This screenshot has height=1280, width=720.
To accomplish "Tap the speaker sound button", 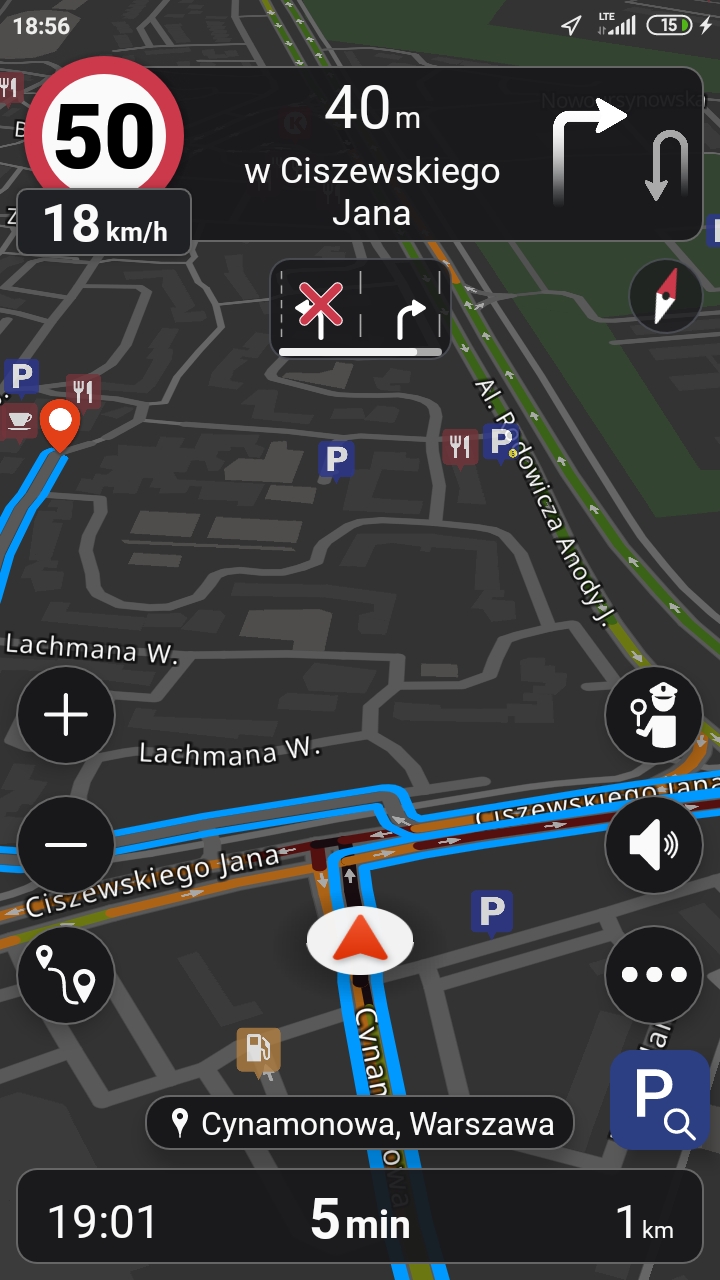I will tap(654, 845).
